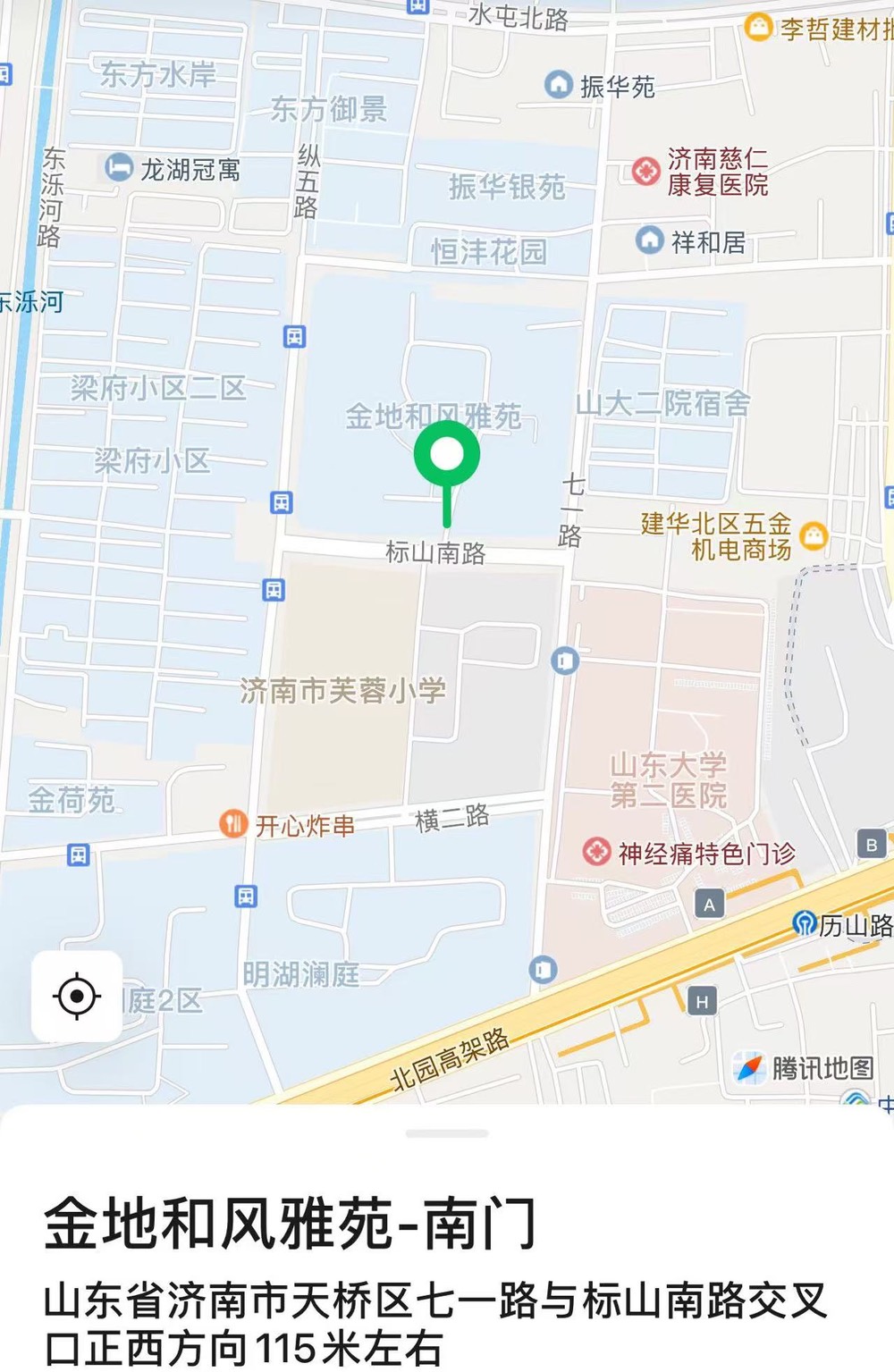This screenshot has width=894, height=1372.
Task: Select 李哲建材 shop marker
Action: pos(758,27)
